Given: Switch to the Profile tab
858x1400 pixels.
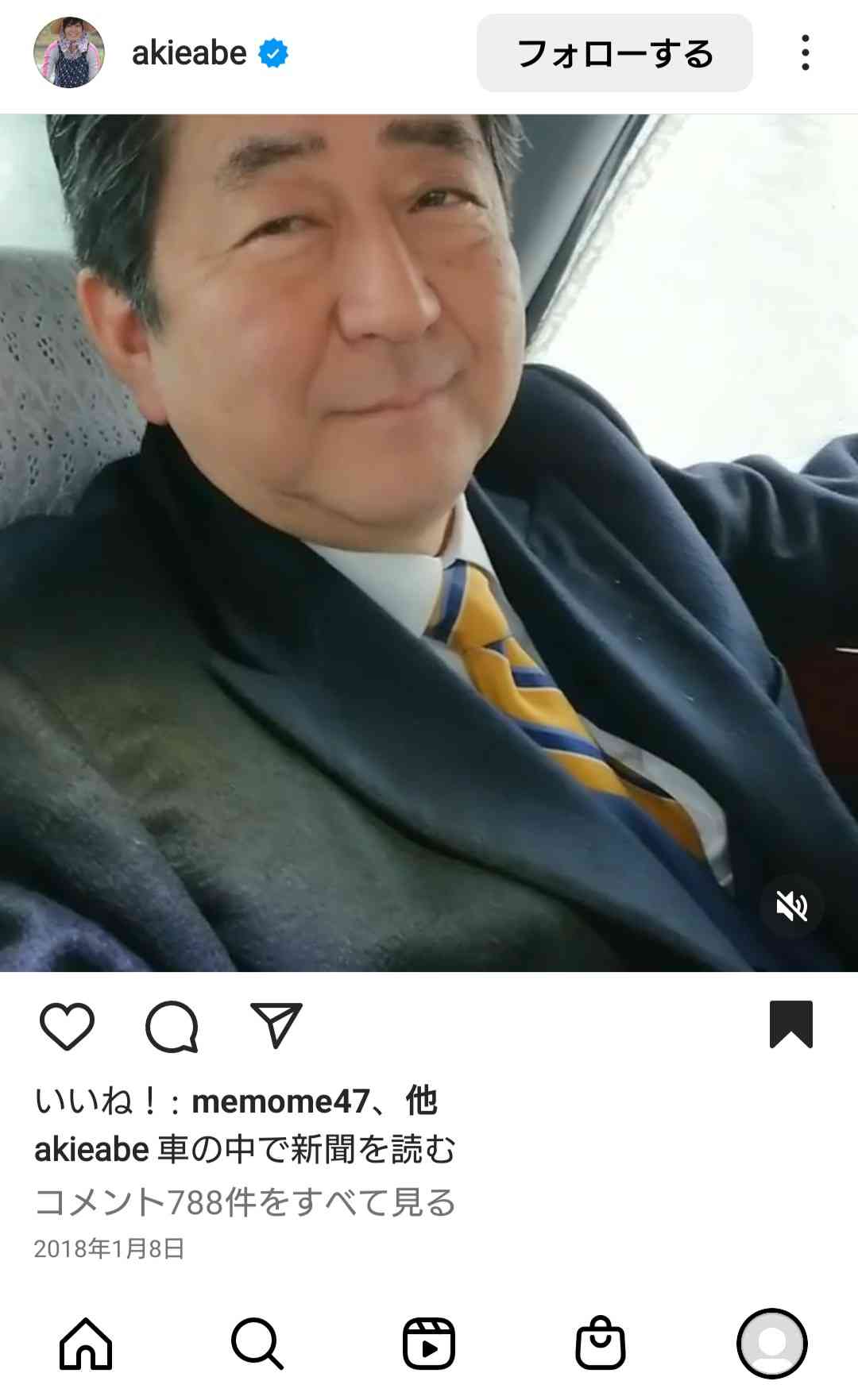Looking at the screenshot, I should 771,1344.
